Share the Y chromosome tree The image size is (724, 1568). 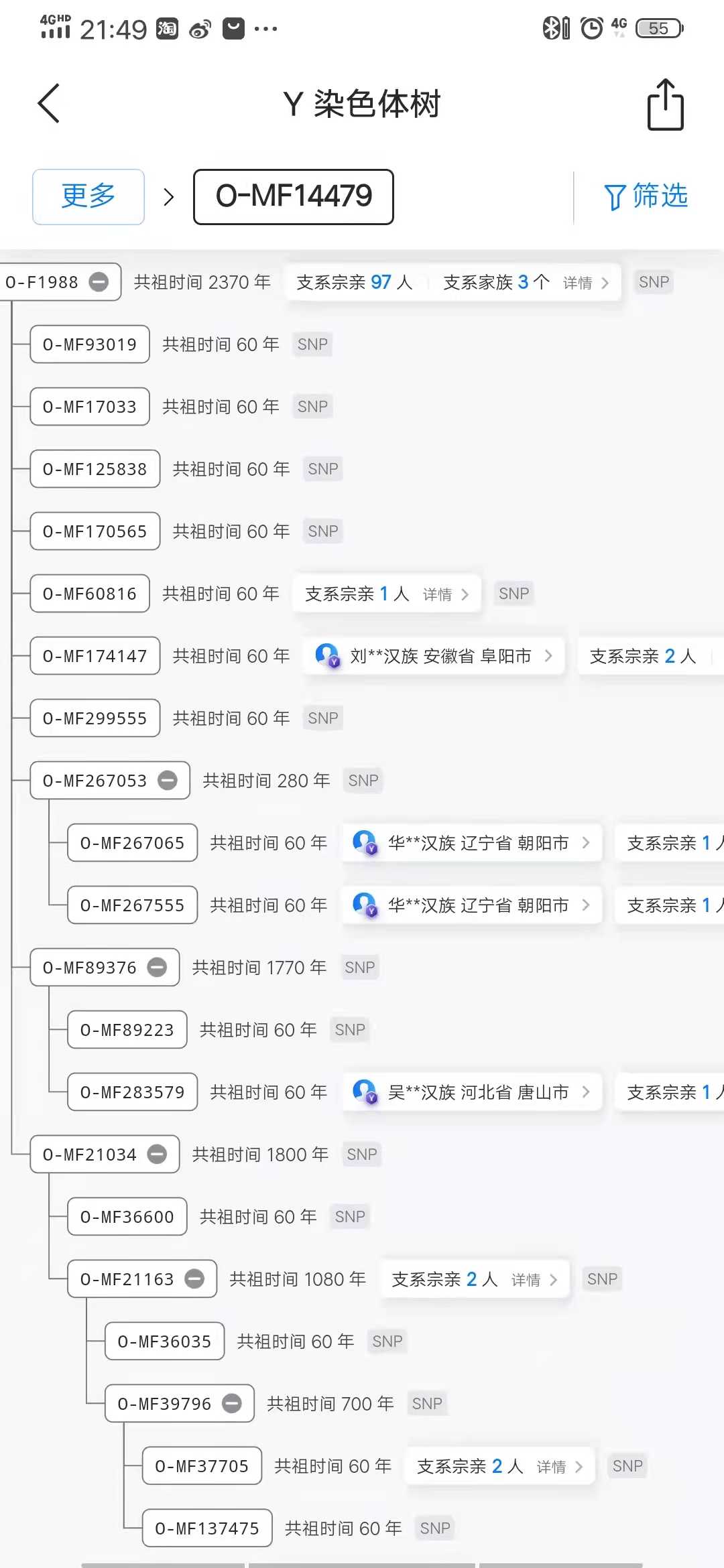665,105
